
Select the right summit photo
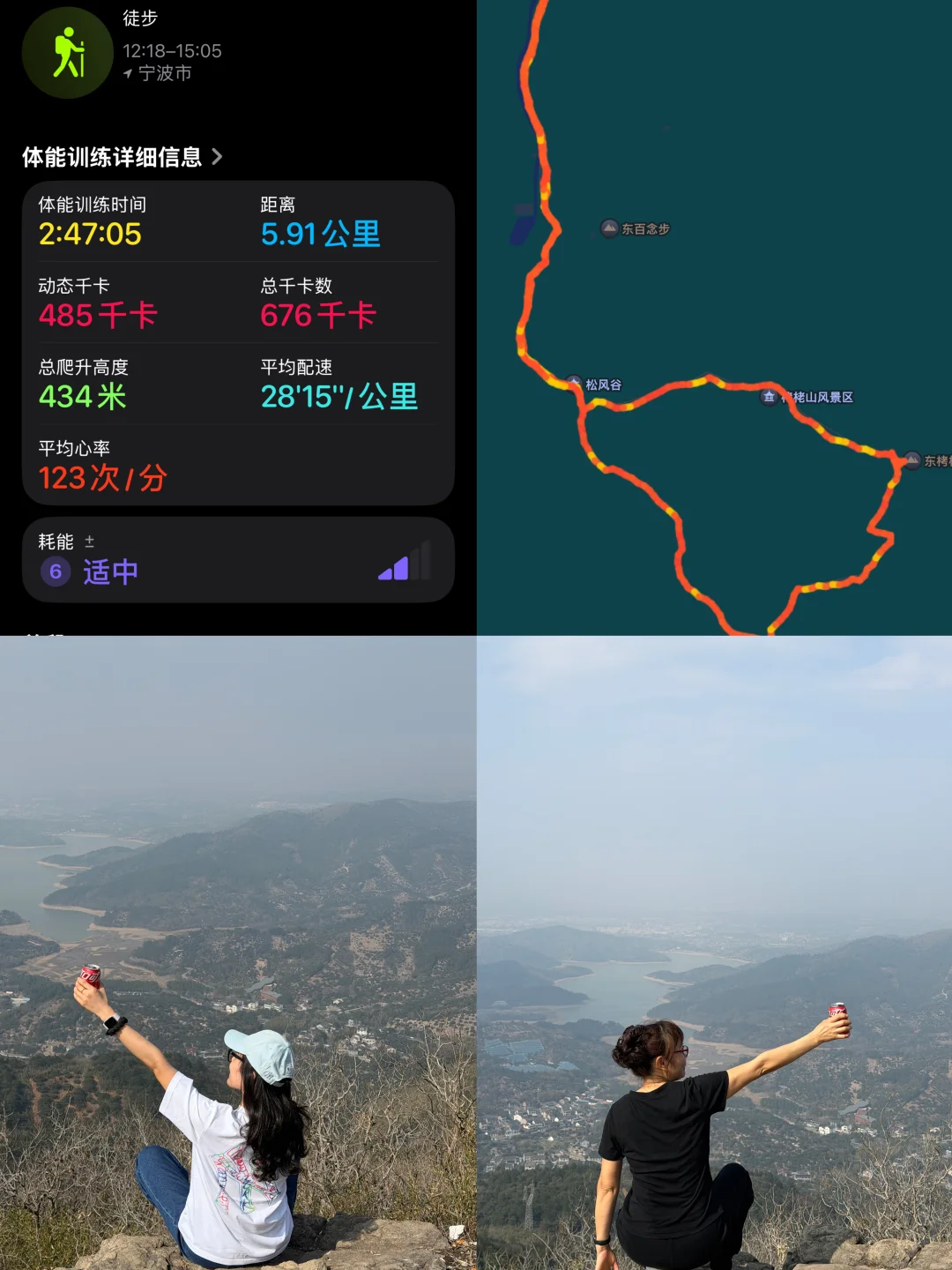tap(714, 952)
